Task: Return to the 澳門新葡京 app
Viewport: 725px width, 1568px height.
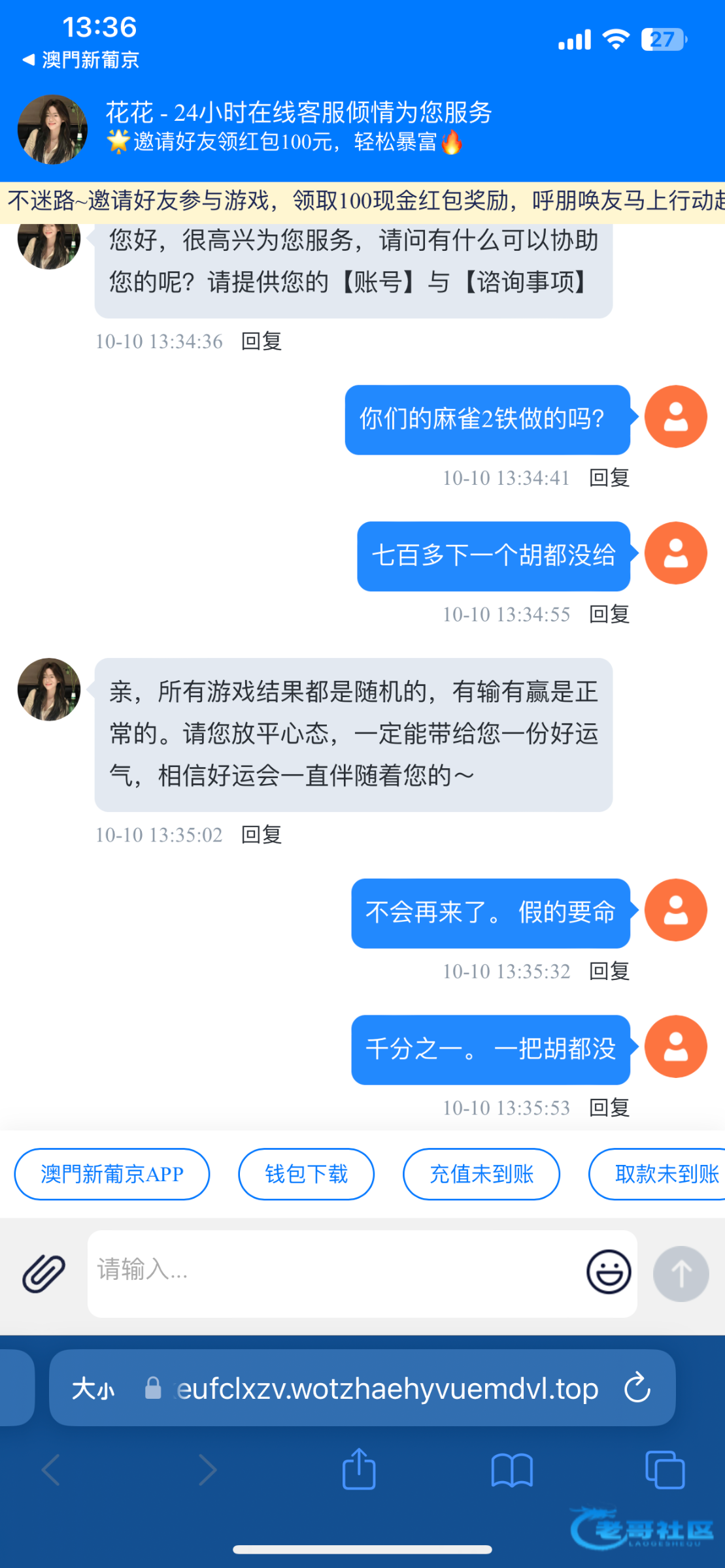Action: coord(81,60)
